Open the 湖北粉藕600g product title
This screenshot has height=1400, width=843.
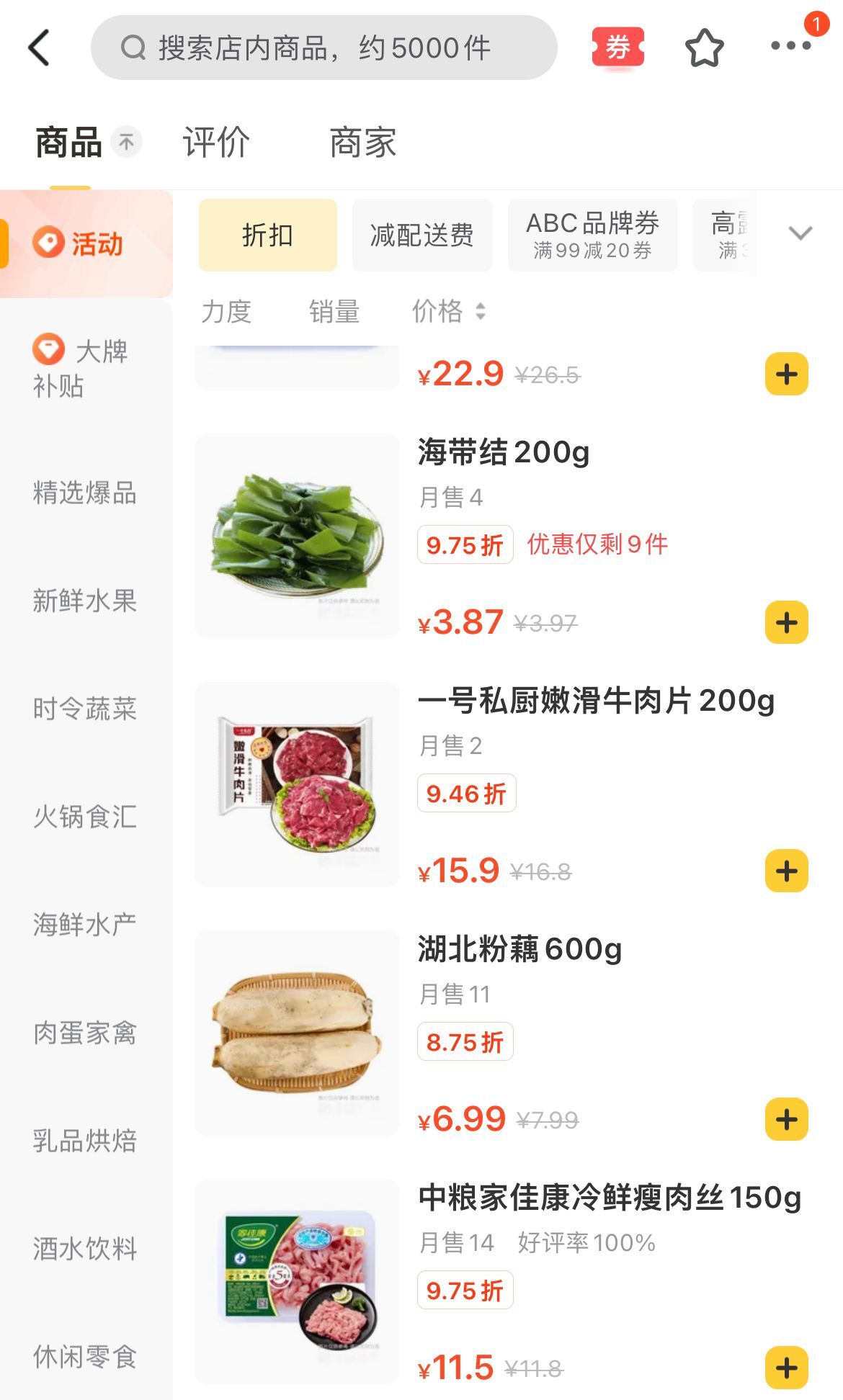pyautogui.click(x=519, y=951)
